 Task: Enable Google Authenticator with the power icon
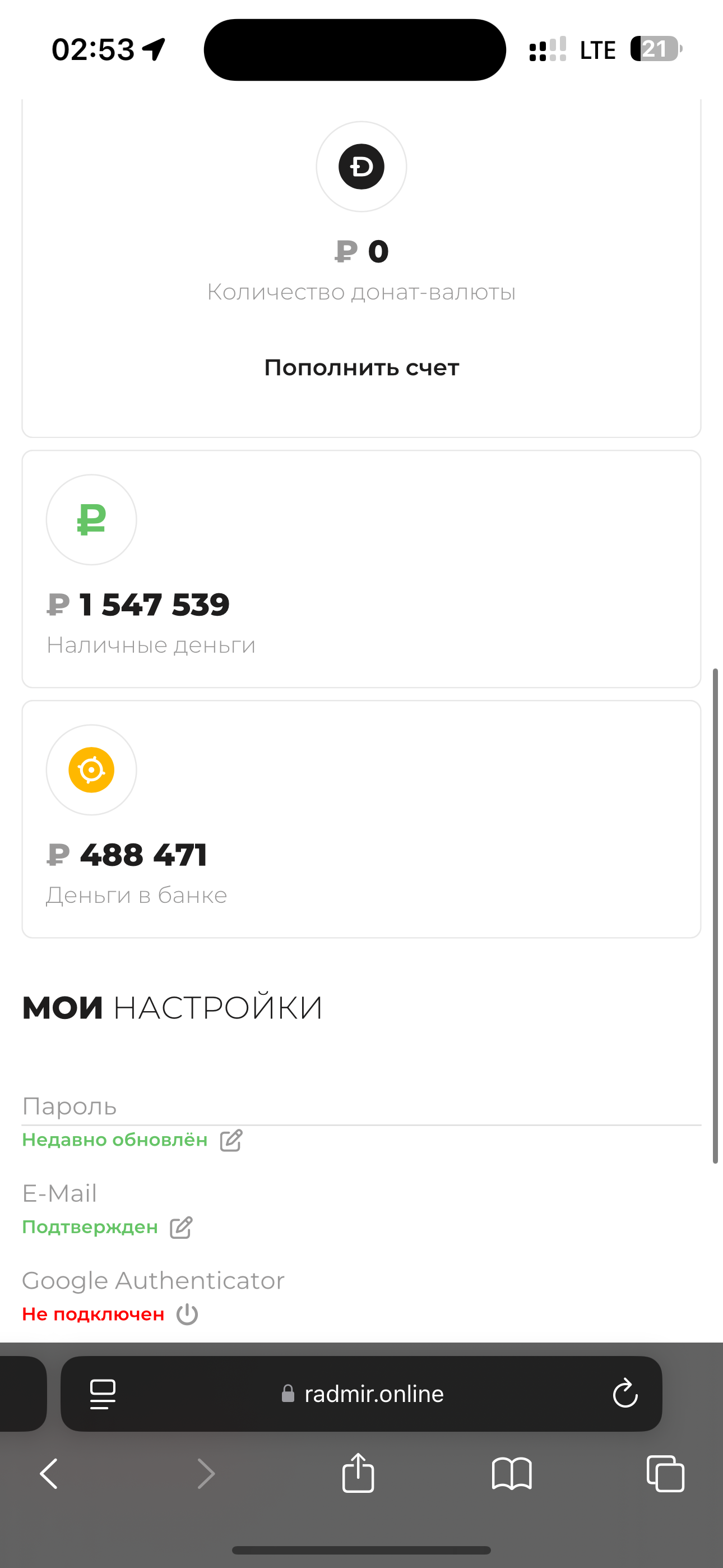(187, 1314)
